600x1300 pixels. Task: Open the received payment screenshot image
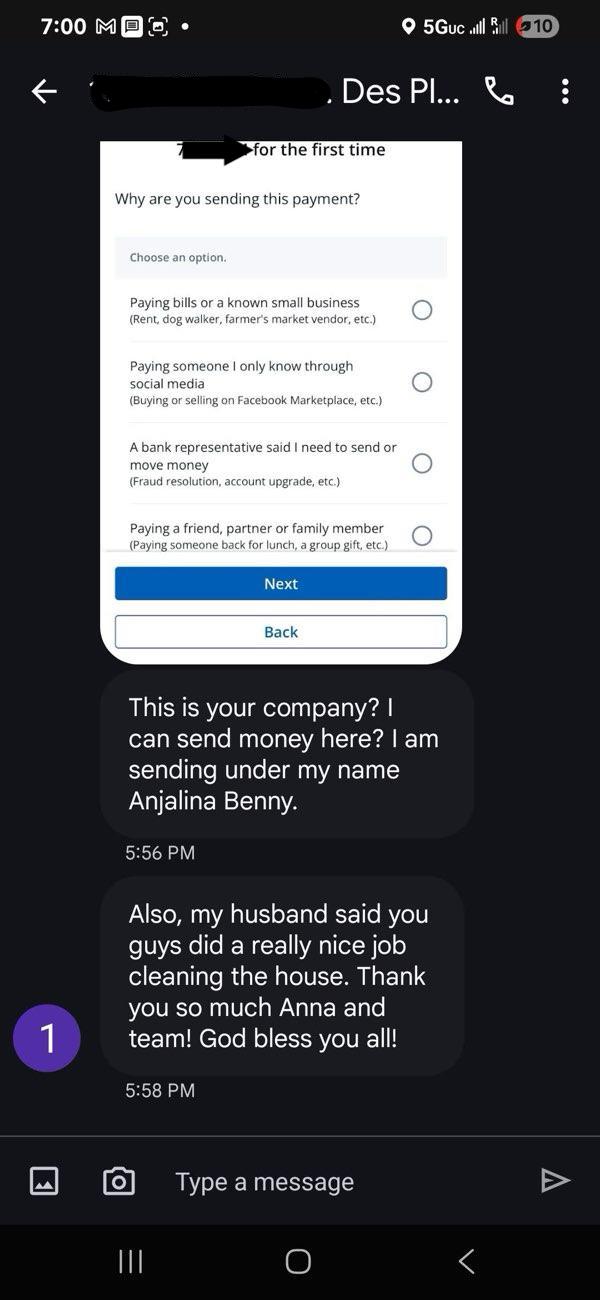[281, 402]
